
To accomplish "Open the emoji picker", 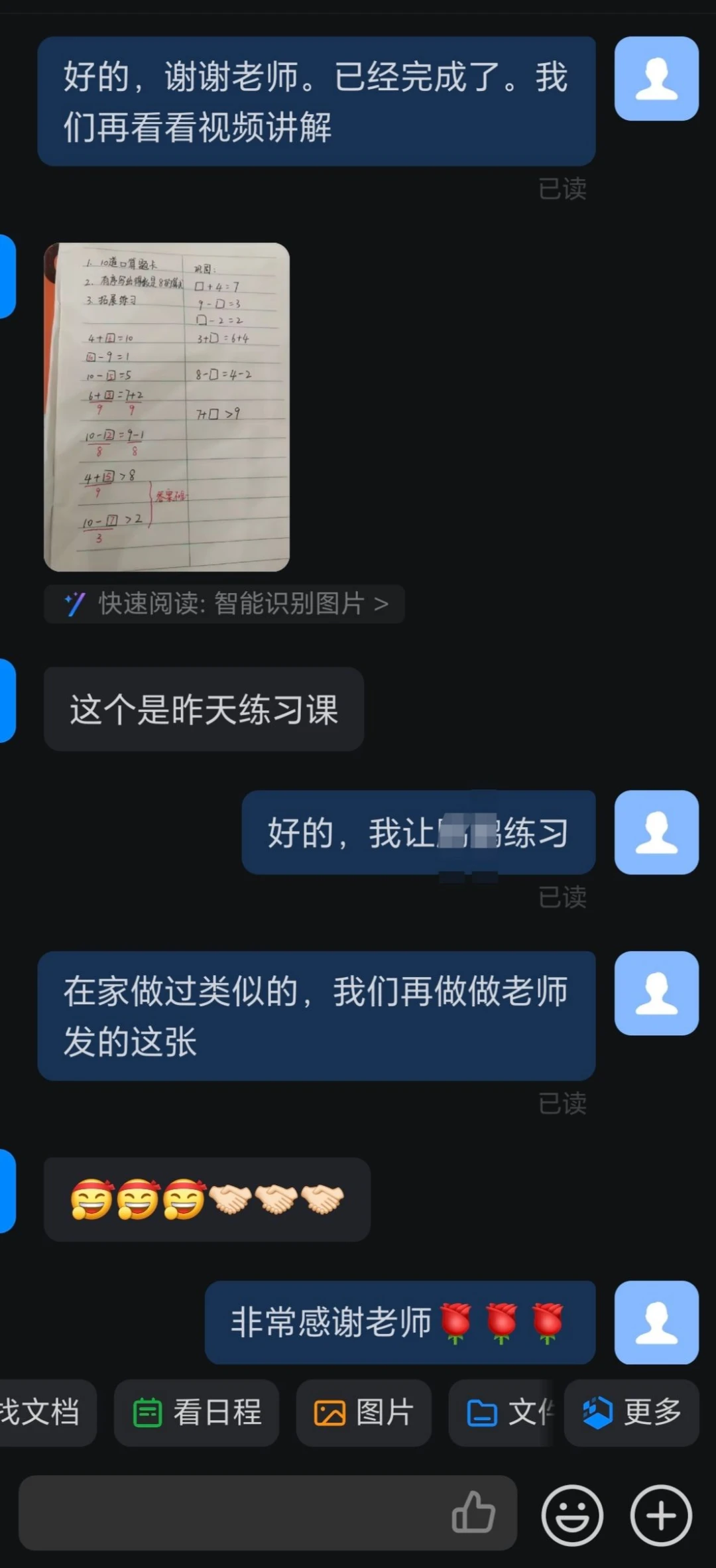I will [572, 1515].
